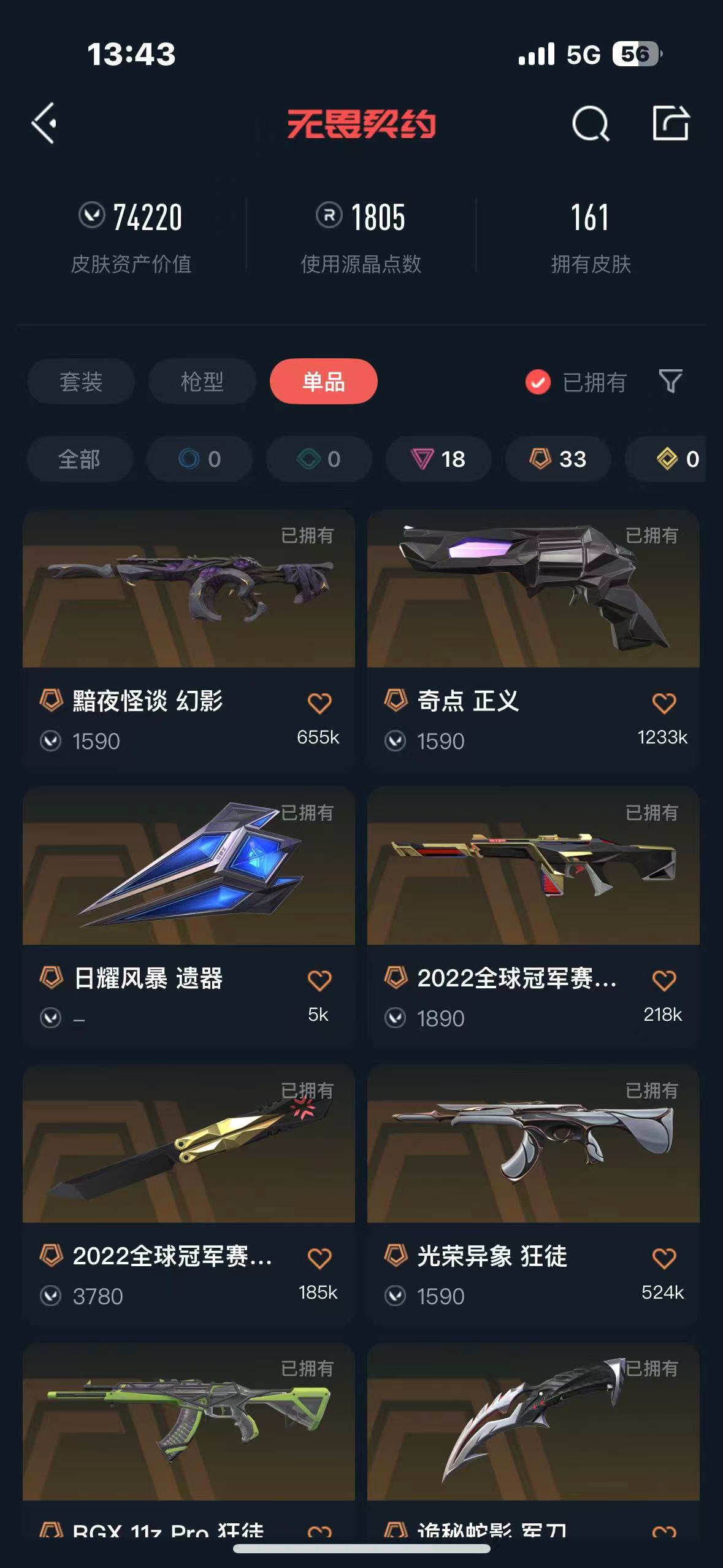Open the search icon
The height and width of the screenshot is (1568, 723).
pos(590,123)
